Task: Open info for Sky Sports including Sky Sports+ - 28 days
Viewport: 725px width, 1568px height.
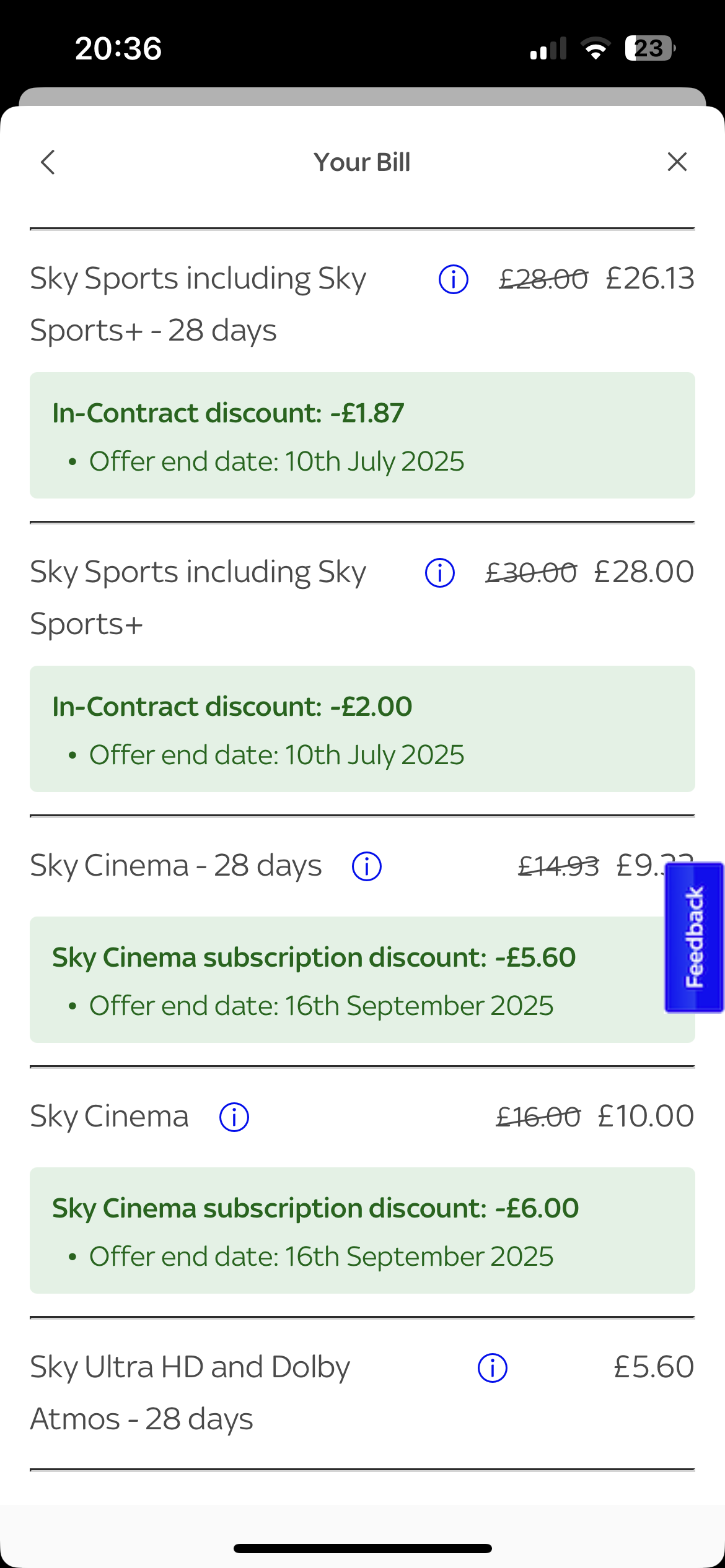Action: point(452,279)
